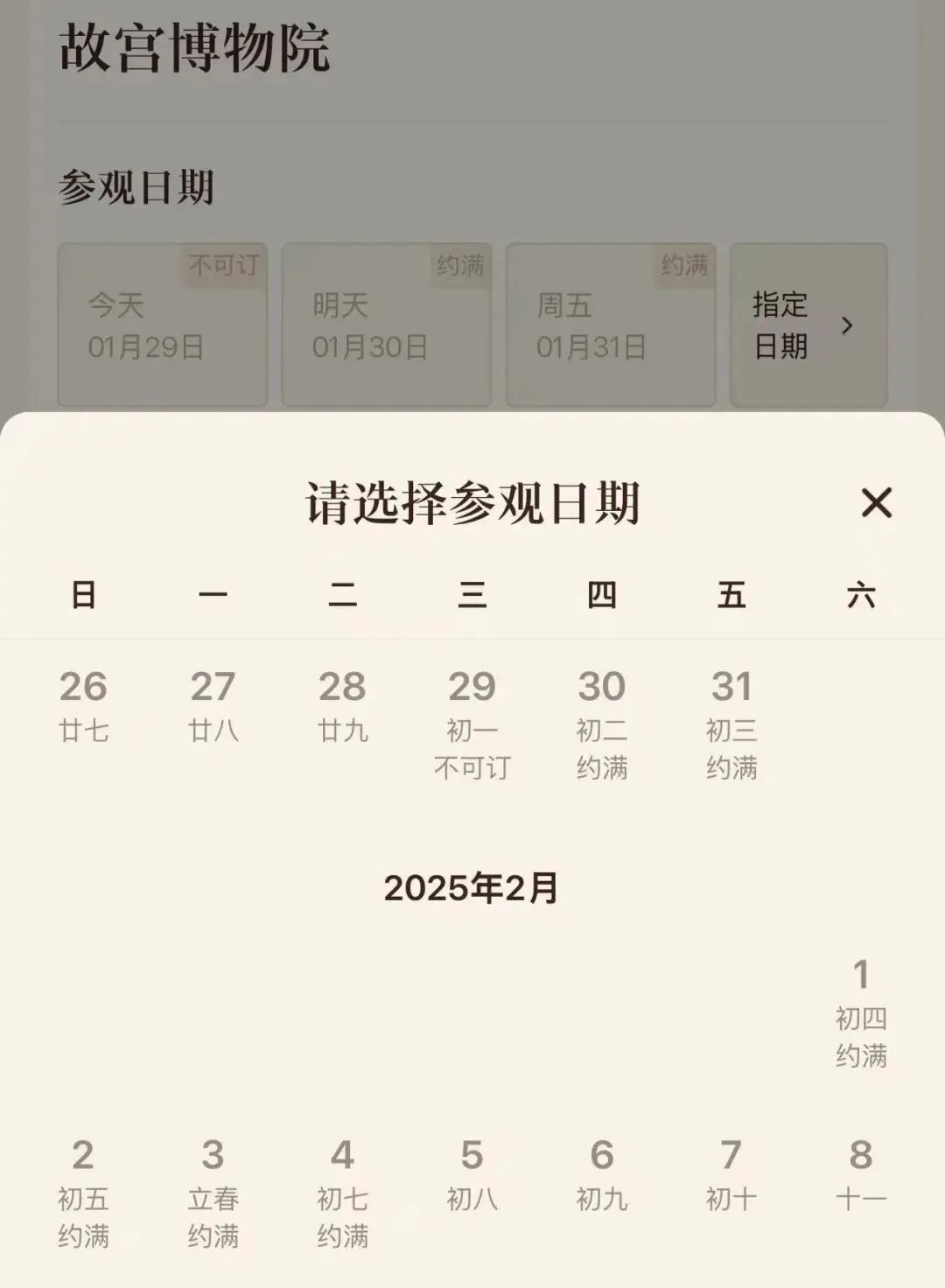Image resolution: width=945 pixels, height=1288 pixels.
Task: Close the date selection sheet
Action: click(x=876, y=503)
